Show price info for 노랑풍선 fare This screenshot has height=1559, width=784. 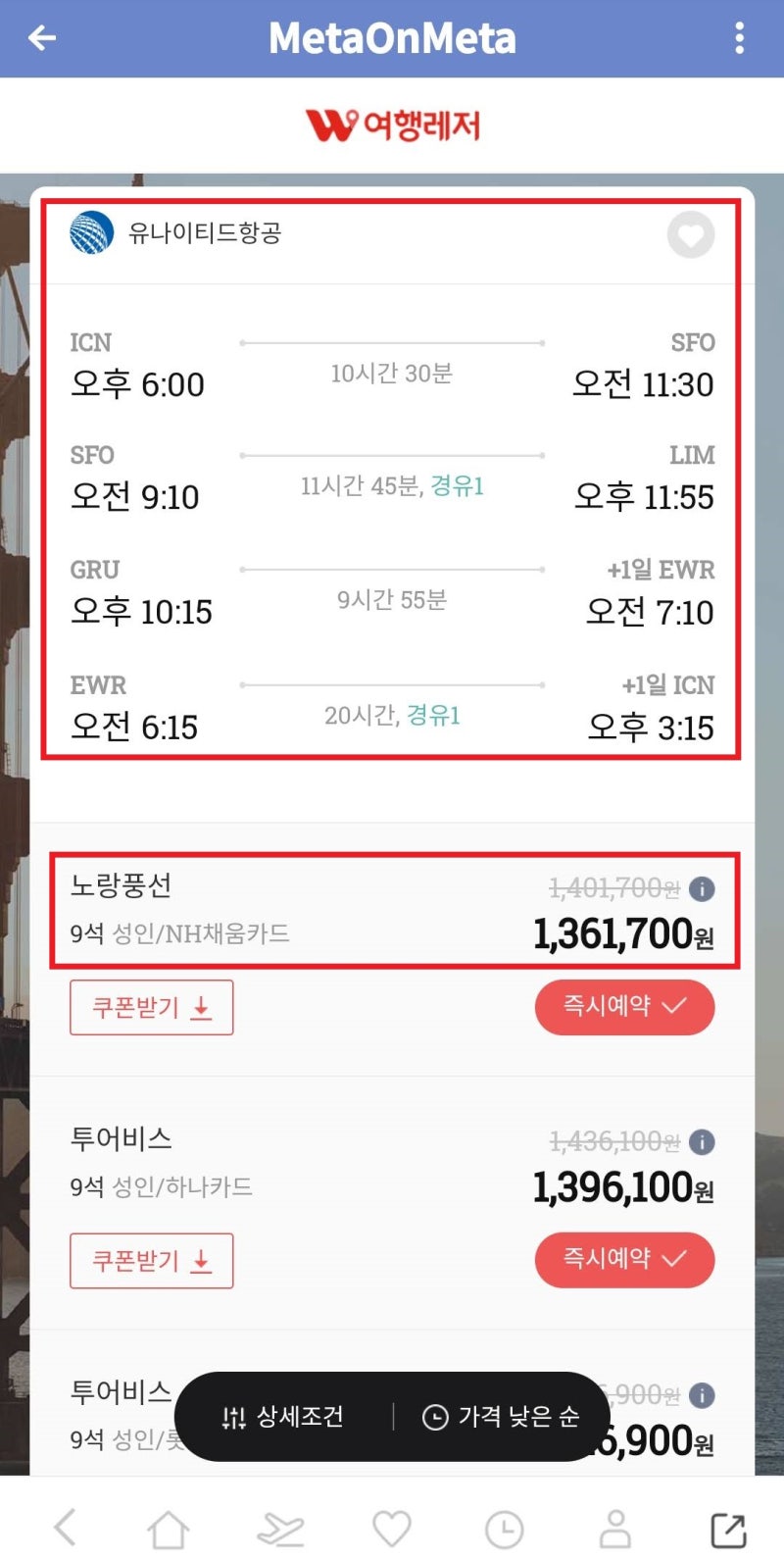point(702,889)
